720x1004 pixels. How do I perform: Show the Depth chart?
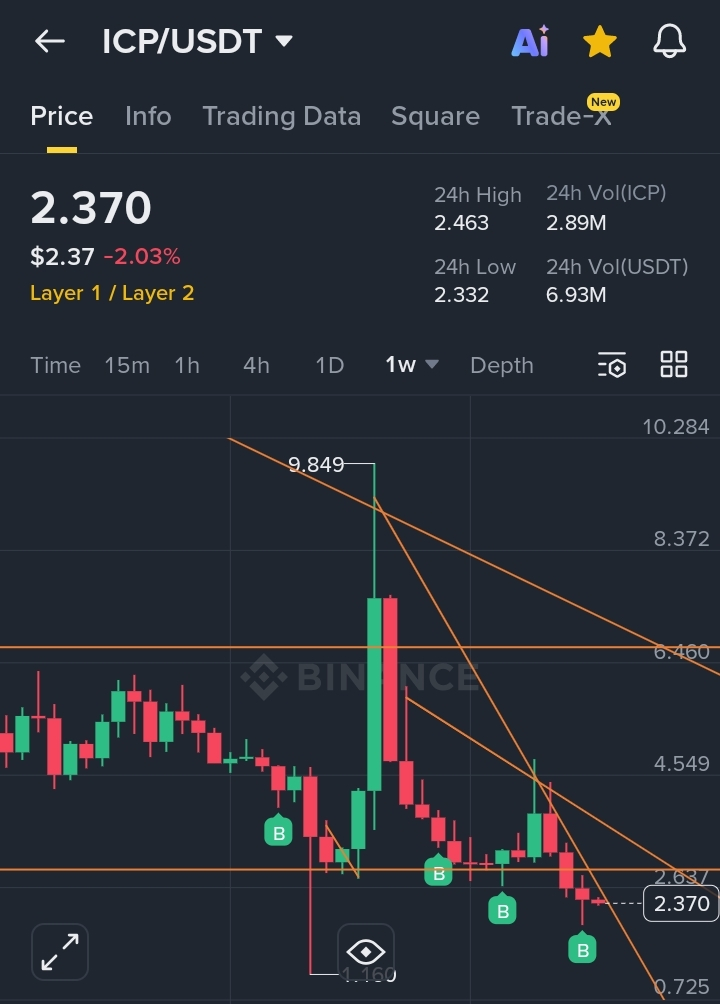tap(501, 365)
